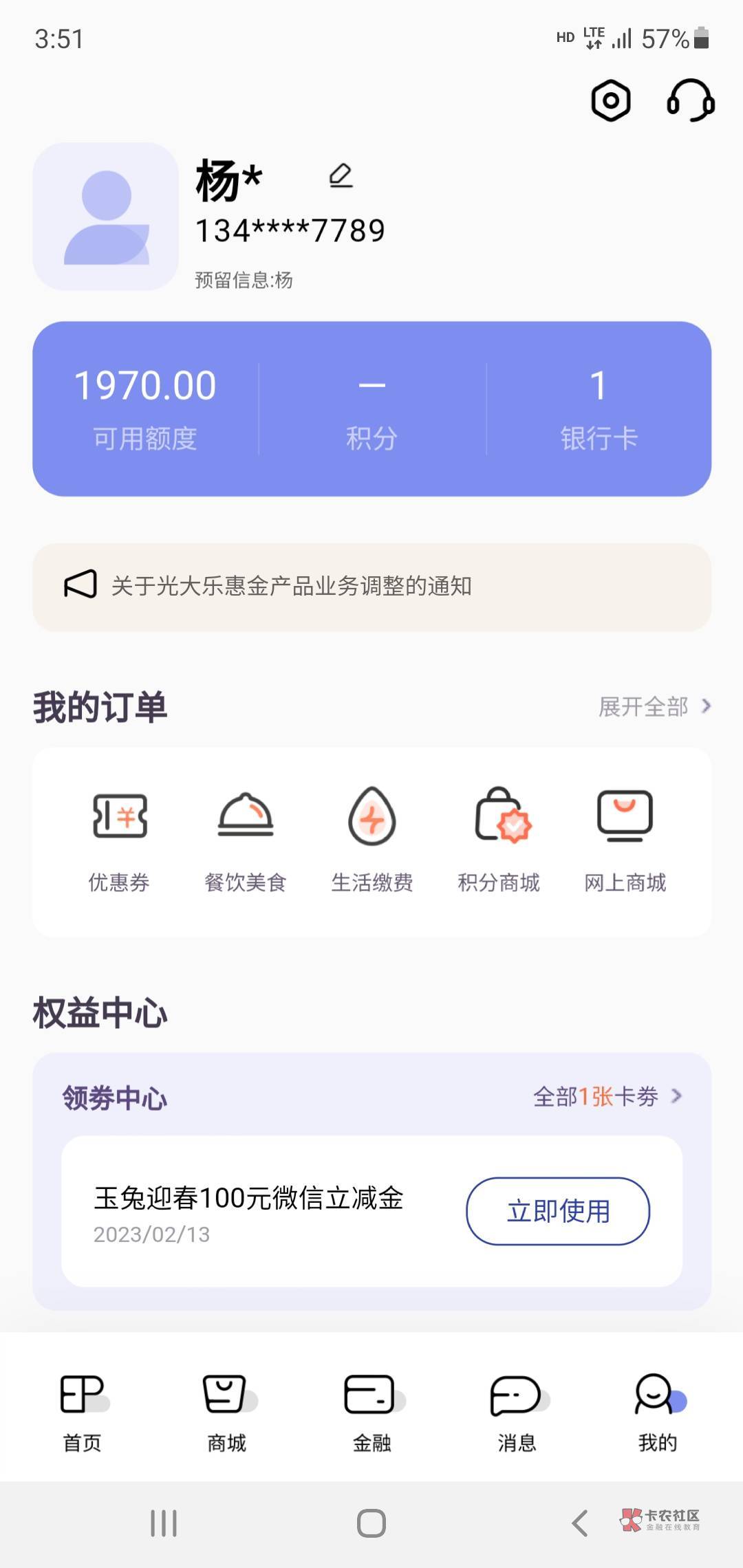743x1568 pixels.
Task: Contact customer service via headset icon
Action: pos(691,101)
